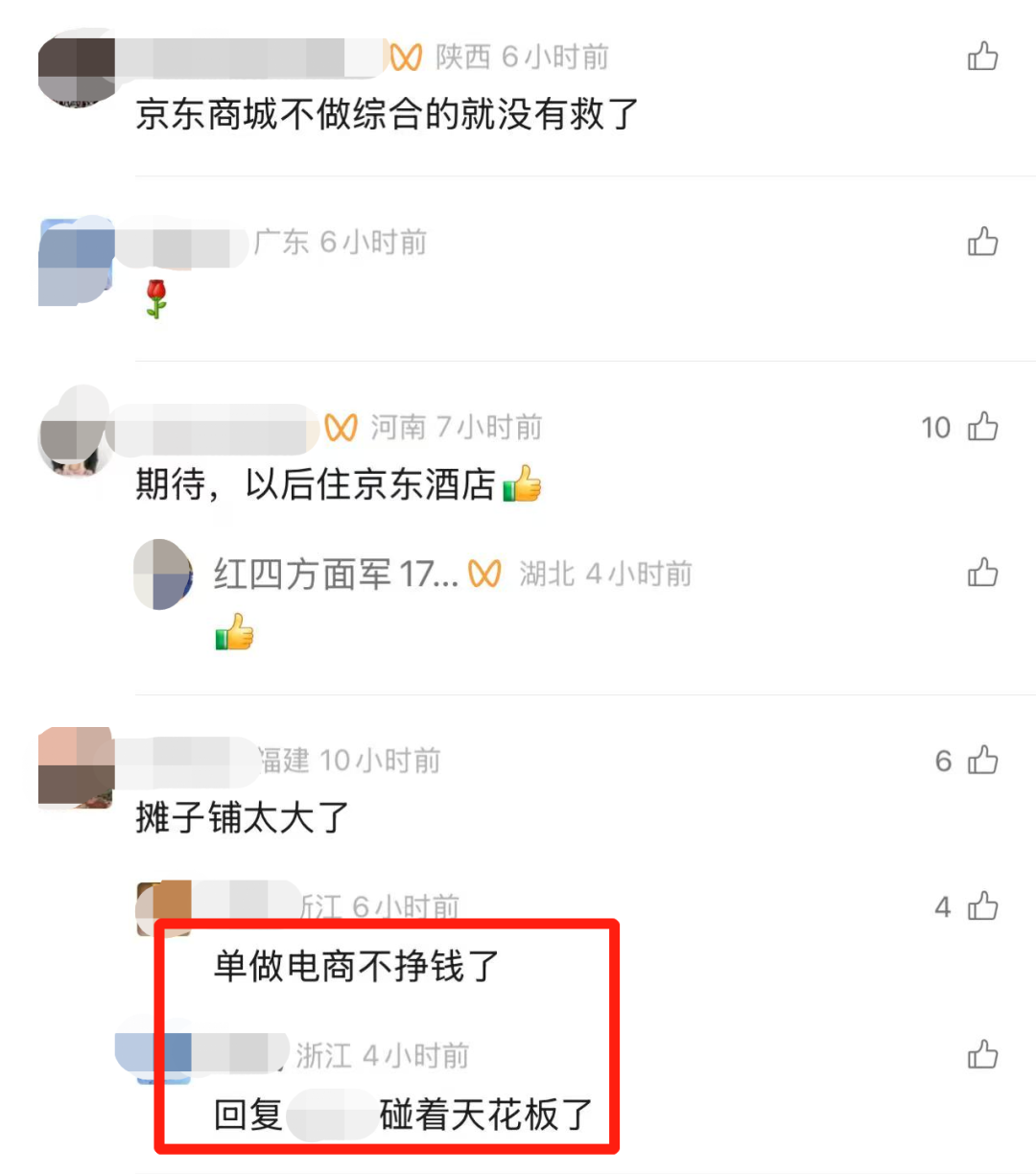Like the reply '碰着天花板了'
1036x1174 pixels.
point(982,1055)
